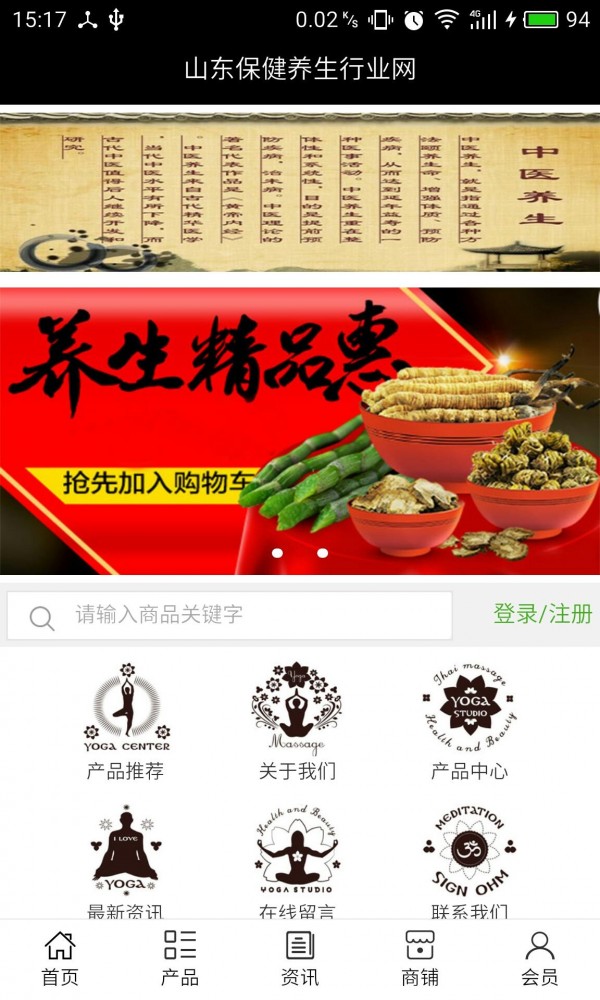This screenshot has width=600, height=1000.
Task: Switch to the 资讯 news tab
Action: click(x=300, y=958)
